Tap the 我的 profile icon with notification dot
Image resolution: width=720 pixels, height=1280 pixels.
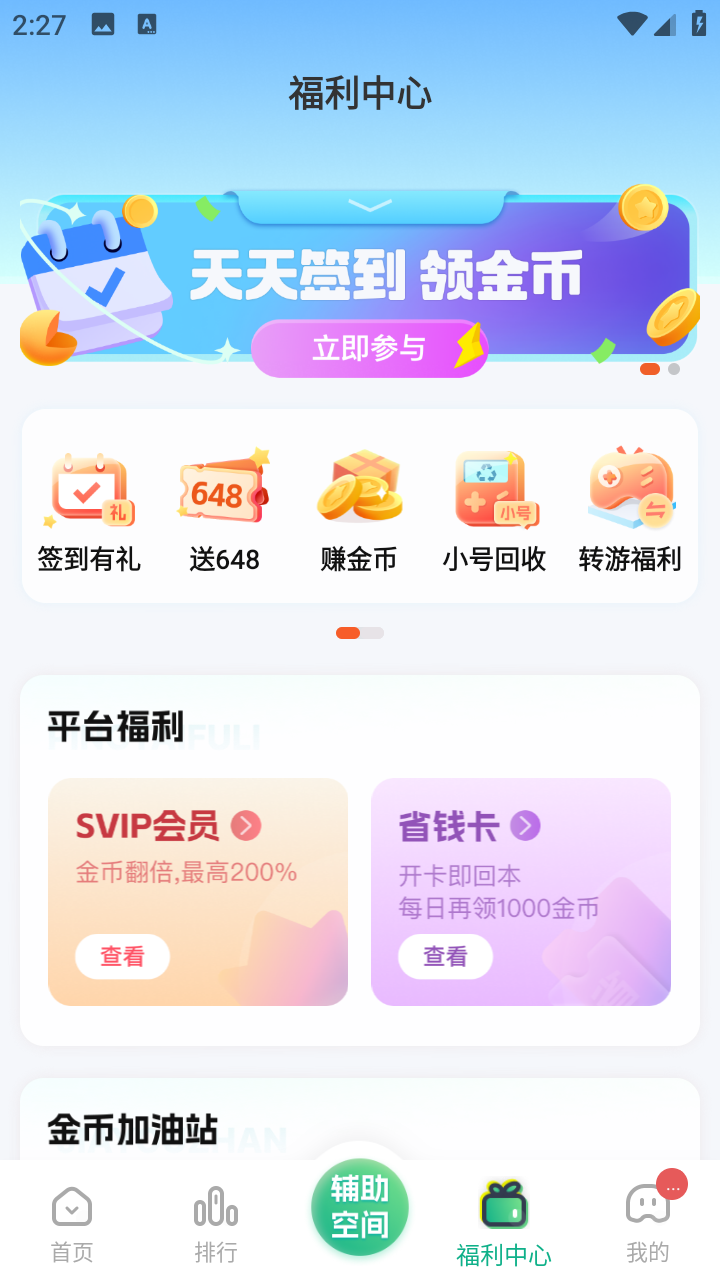pyautogui.click(x=648, y=1207)
